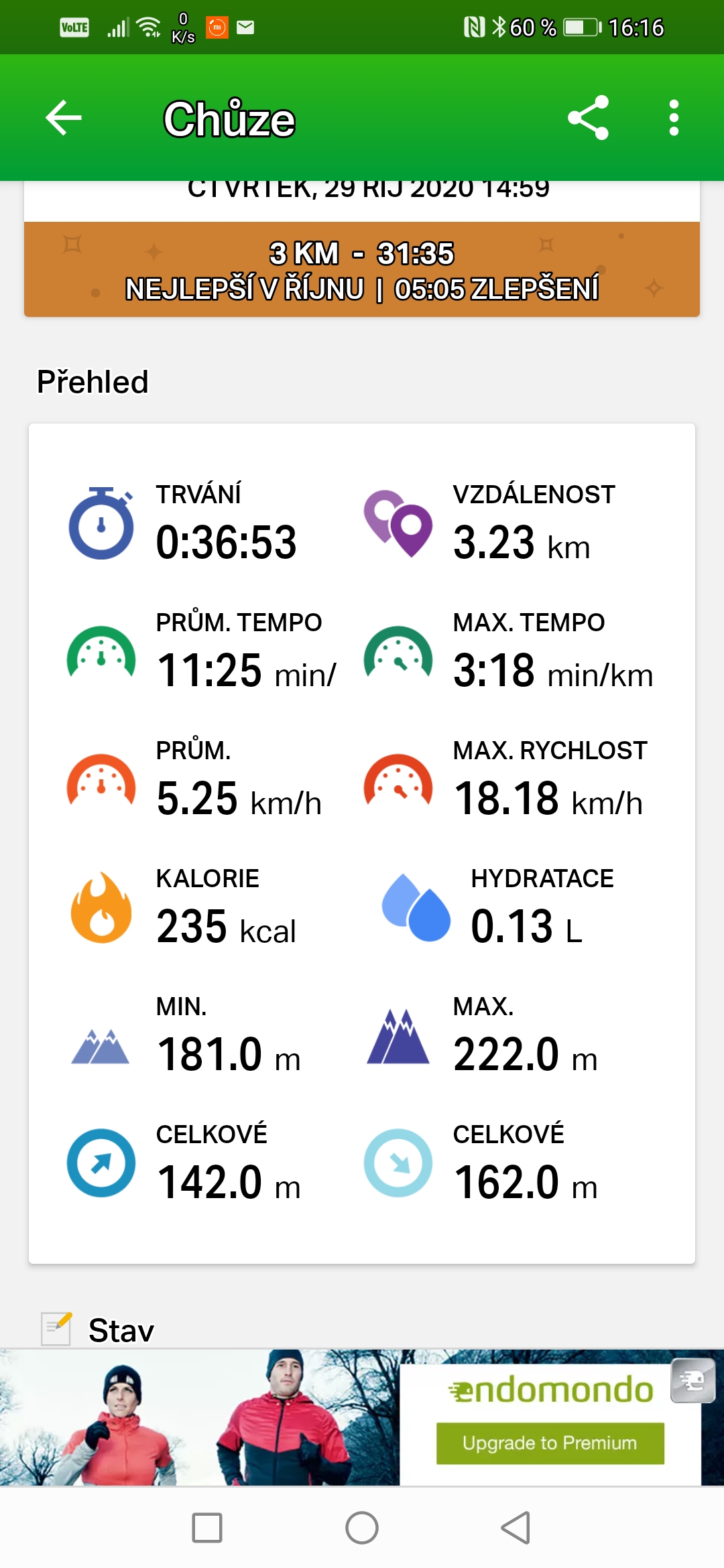Open the three-dot overflow menu

674,118
